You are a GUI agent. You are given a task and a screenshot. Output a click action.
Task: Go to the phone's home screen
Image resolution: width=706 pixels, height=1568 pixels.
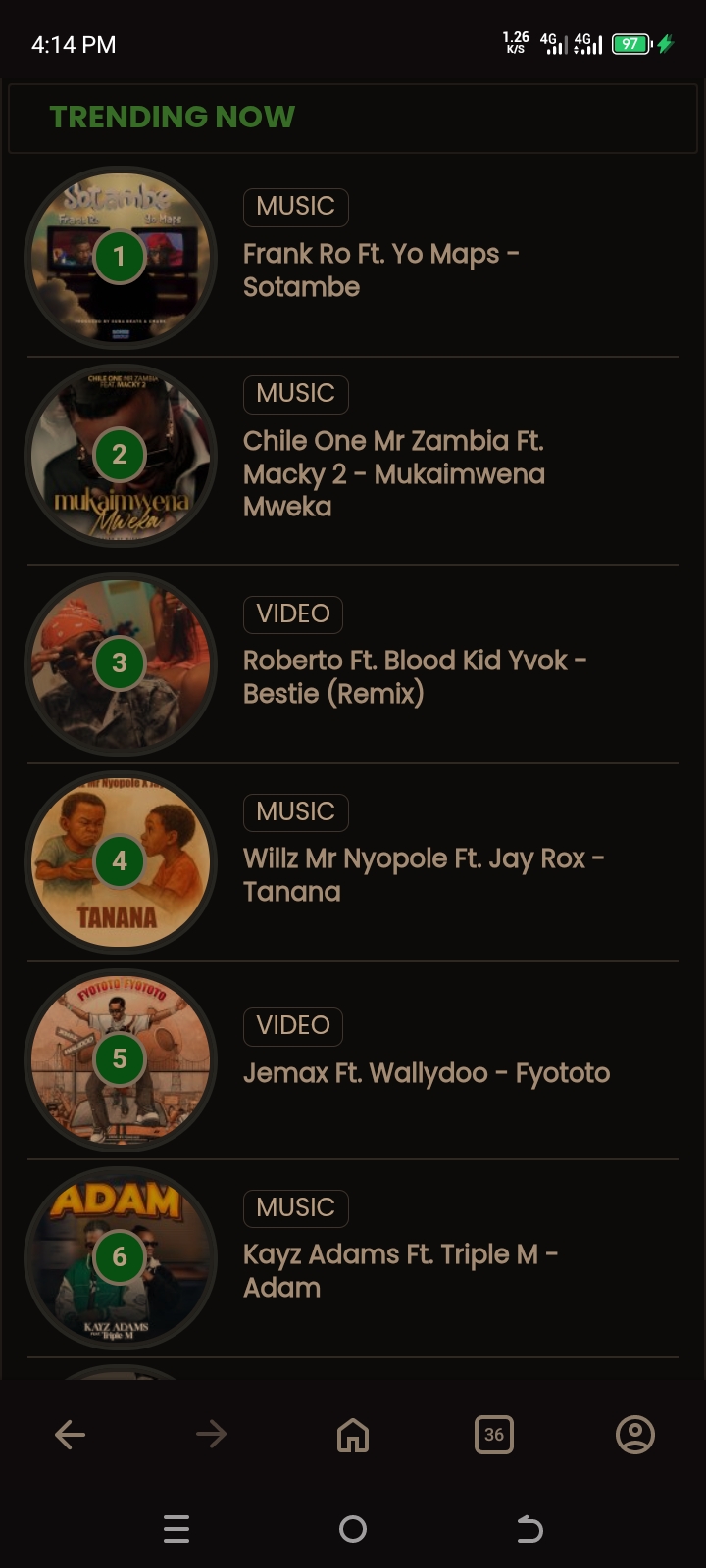tap(353, 1529)
